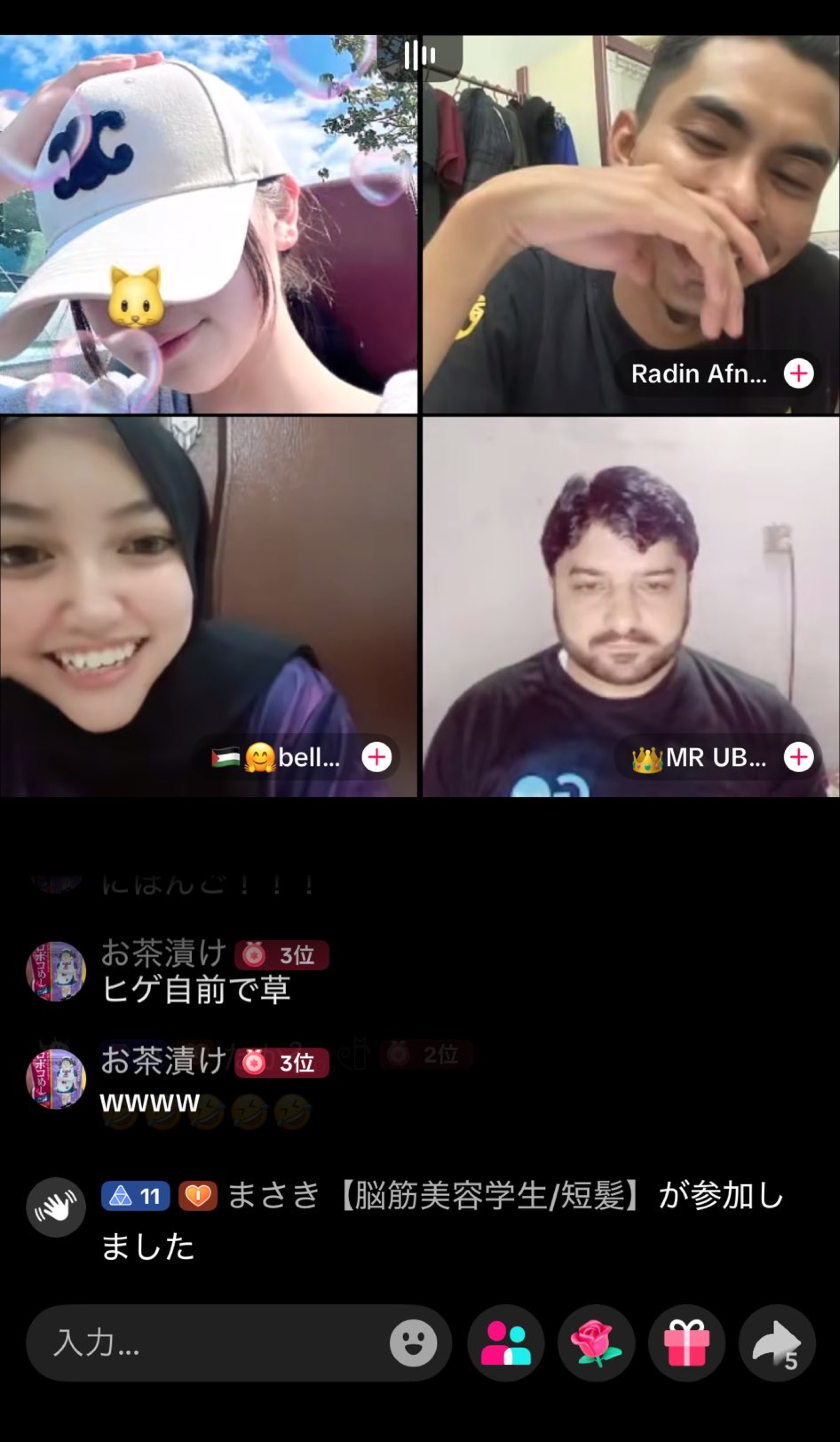
Task: Follow MR UB with the plus button
Action: click(798, 757)
